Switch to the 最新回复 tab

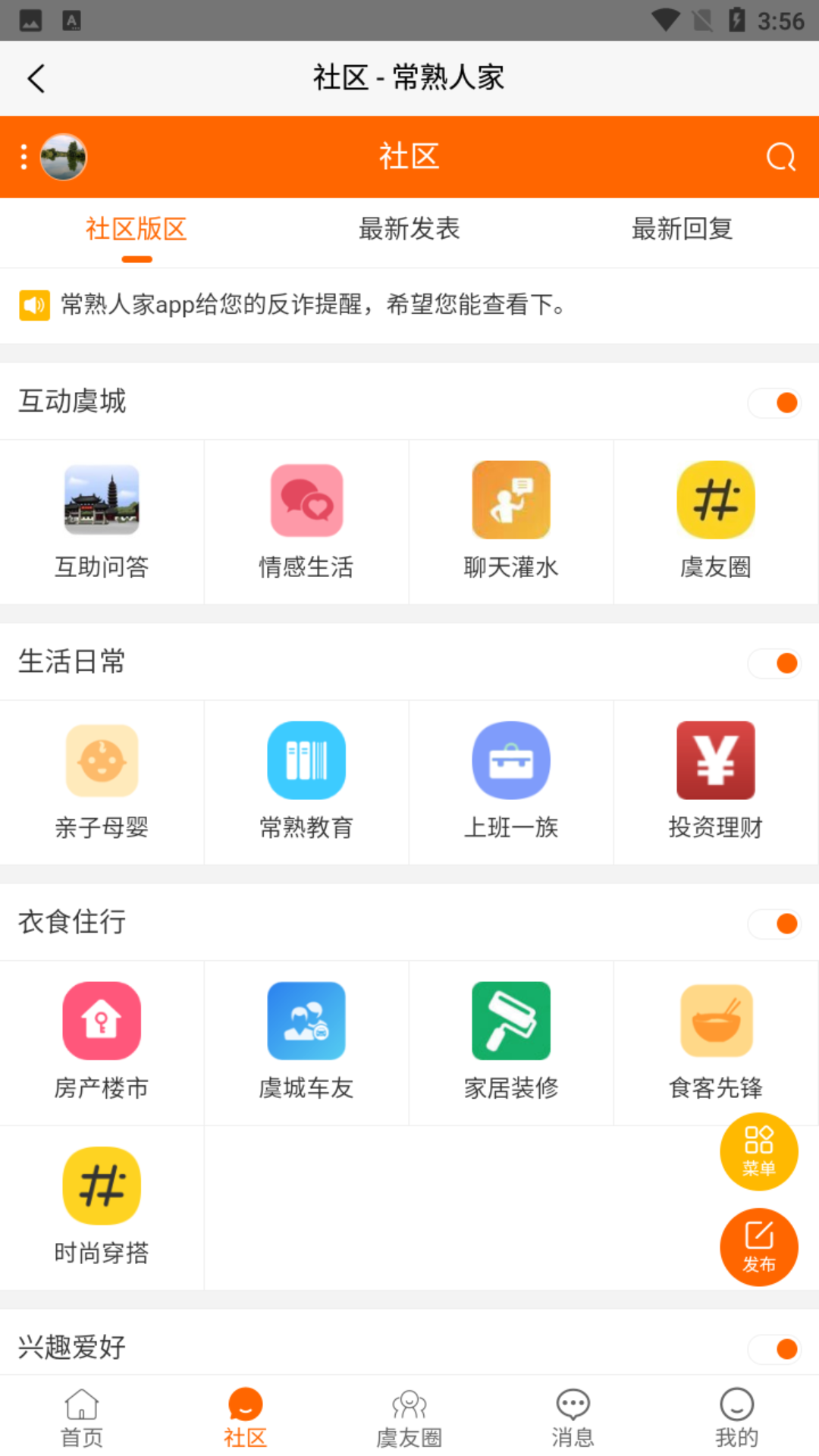[682, 228]
